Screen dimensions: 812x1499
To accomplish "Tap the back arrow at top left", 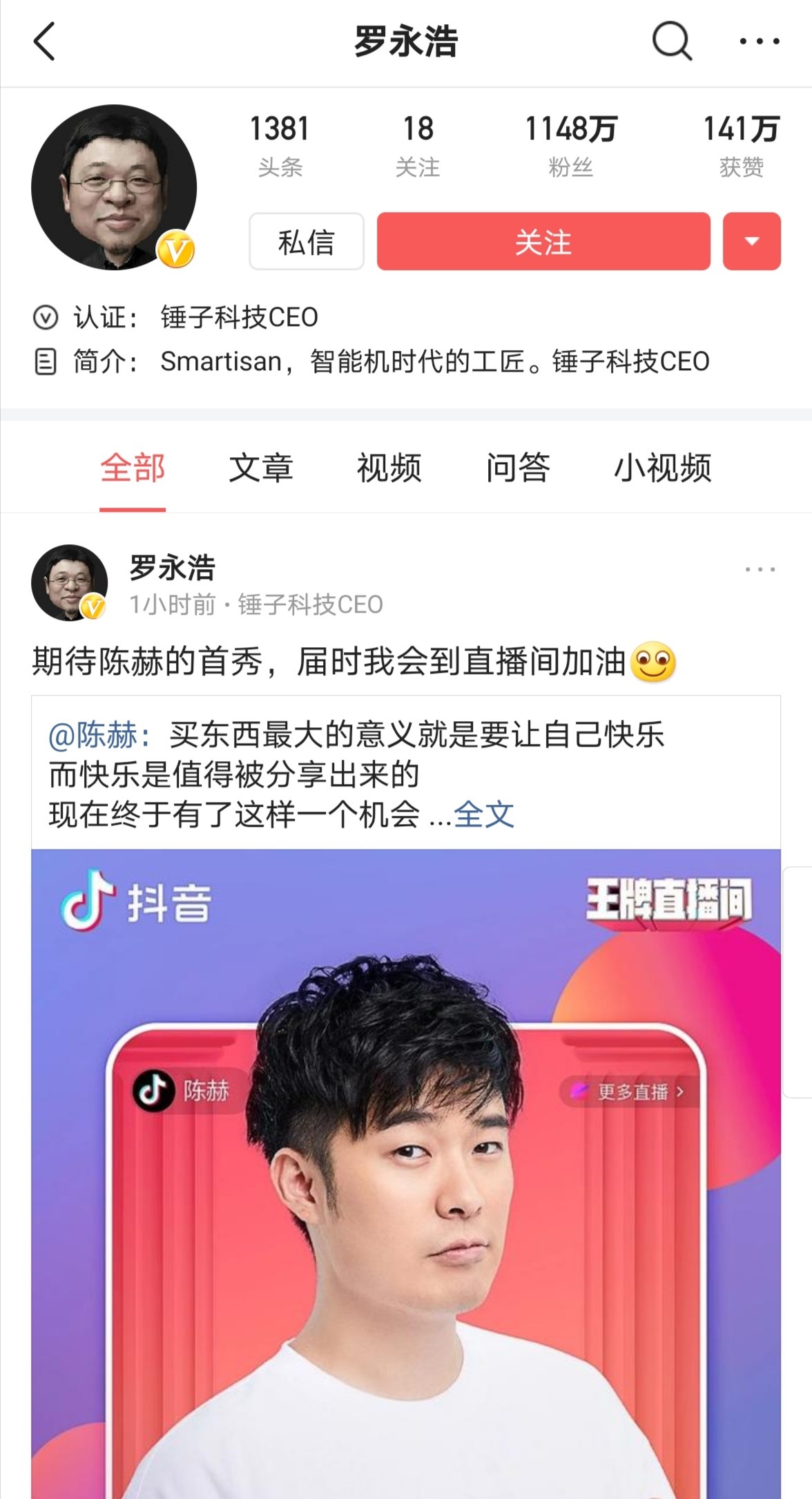I will 44,41.
